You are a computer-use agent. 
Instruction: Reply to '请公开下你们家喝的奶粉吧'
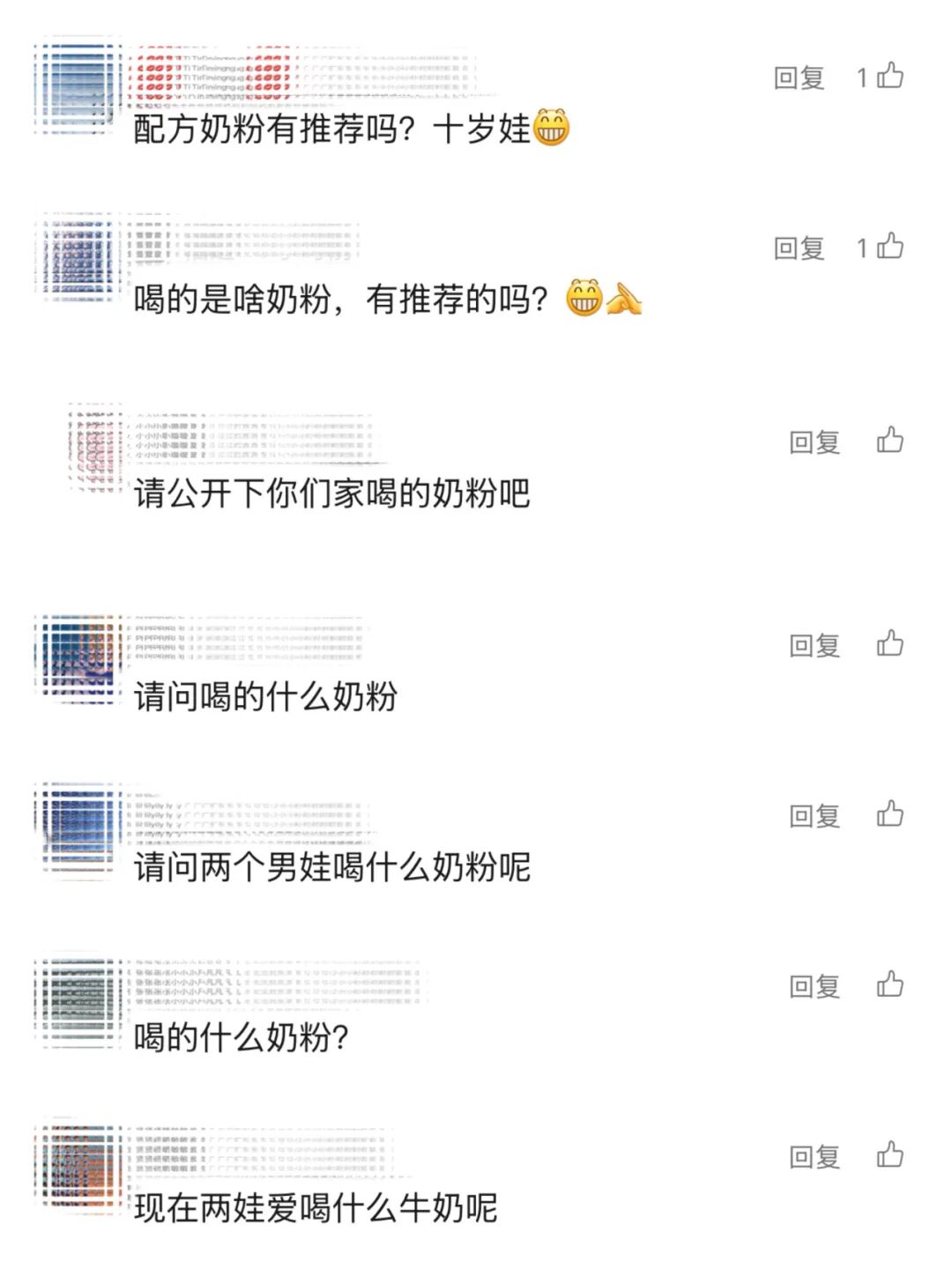pyautogui.click(x=814, y=442)
